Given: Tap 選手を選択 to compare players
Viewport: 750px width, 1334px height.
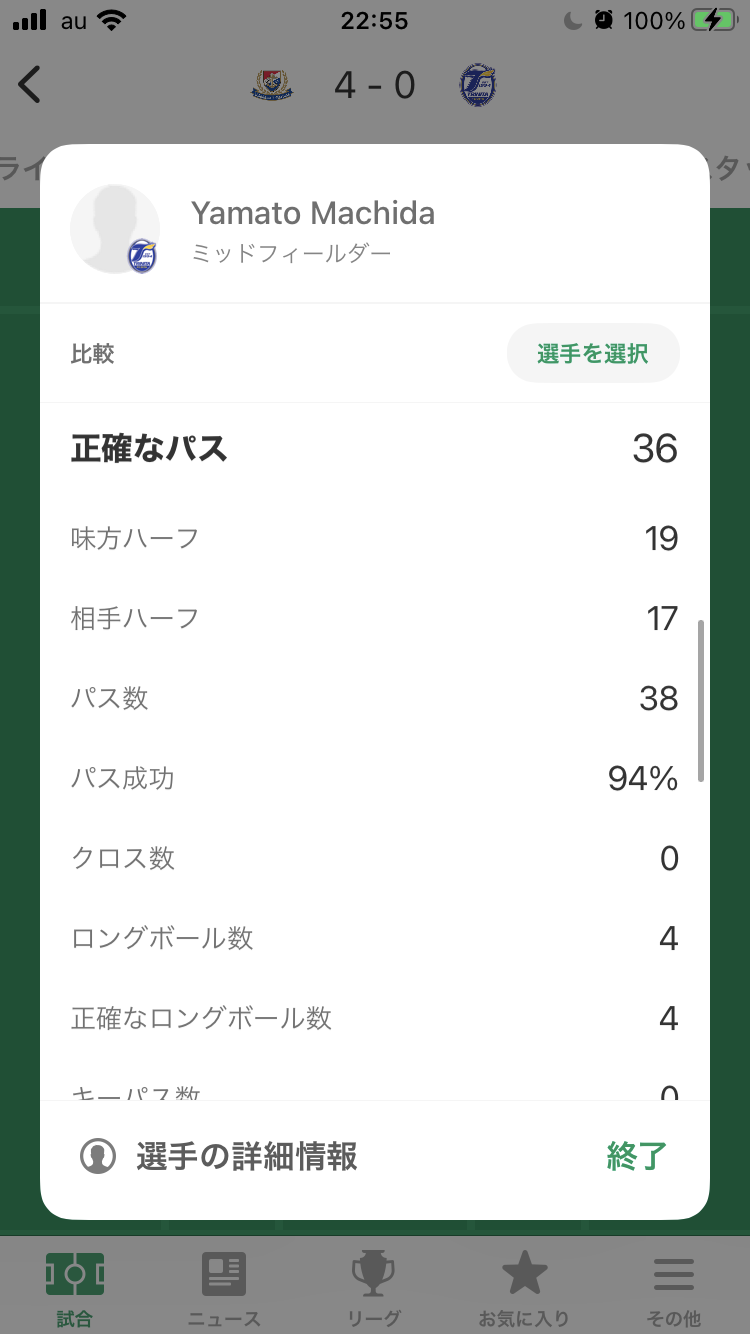Looking at the screenshot, I should (593, 353).
